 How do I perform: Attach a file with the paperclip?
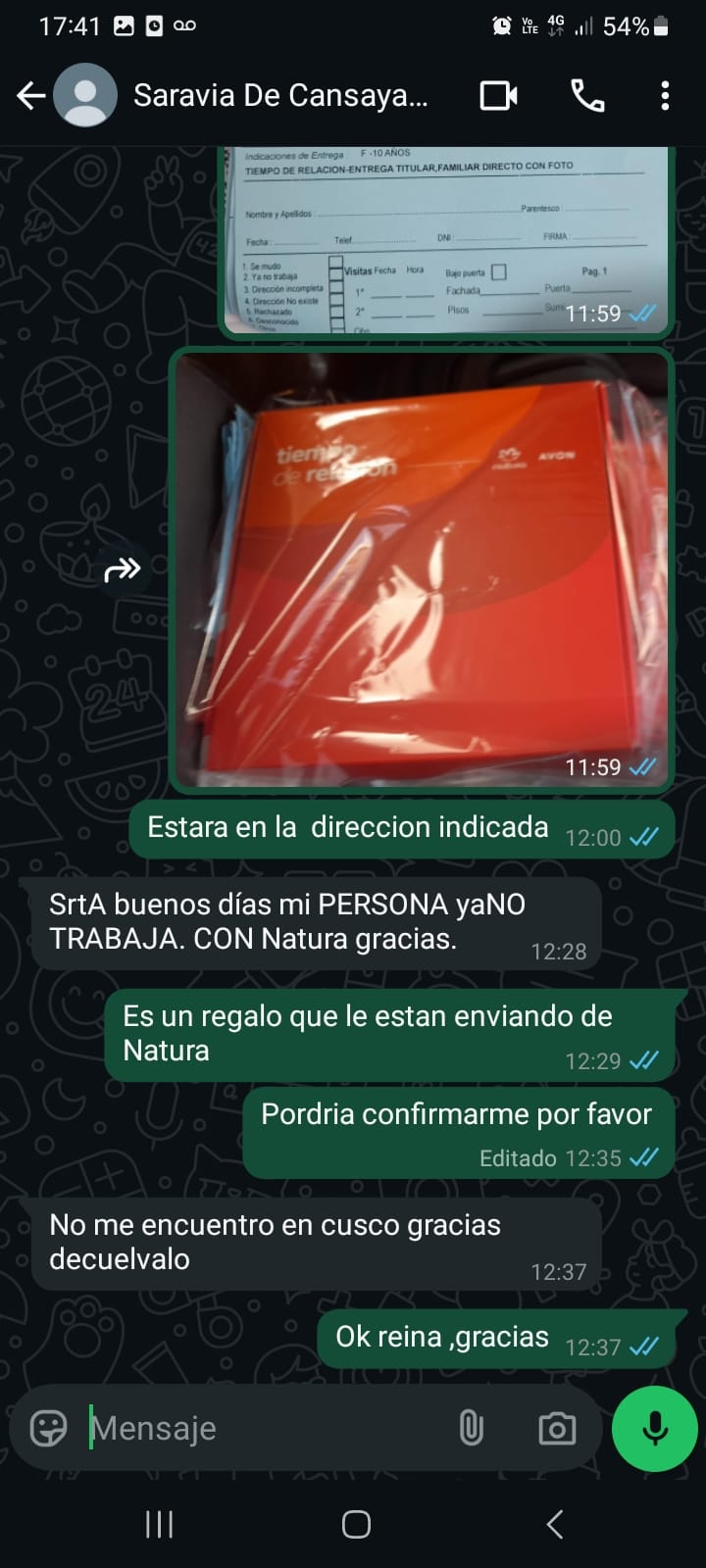pyautogui.click(x=472, y=1428)
